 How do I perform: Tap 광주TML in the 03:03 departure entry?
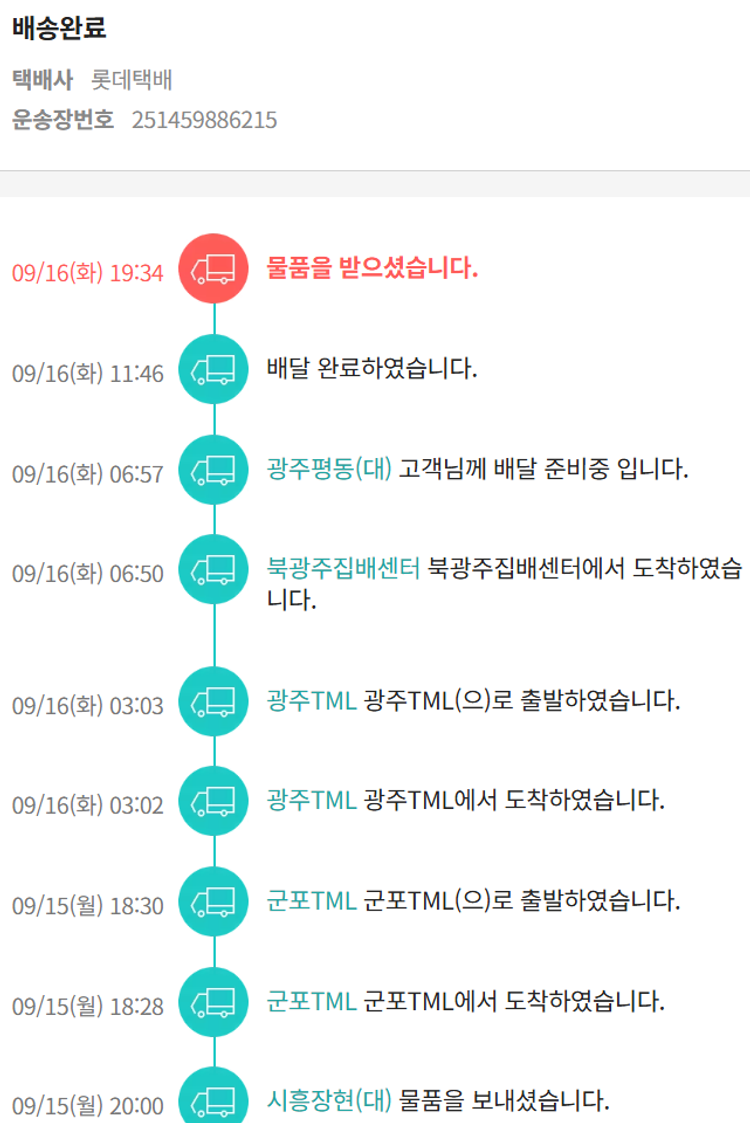click(x=311, y=700)
